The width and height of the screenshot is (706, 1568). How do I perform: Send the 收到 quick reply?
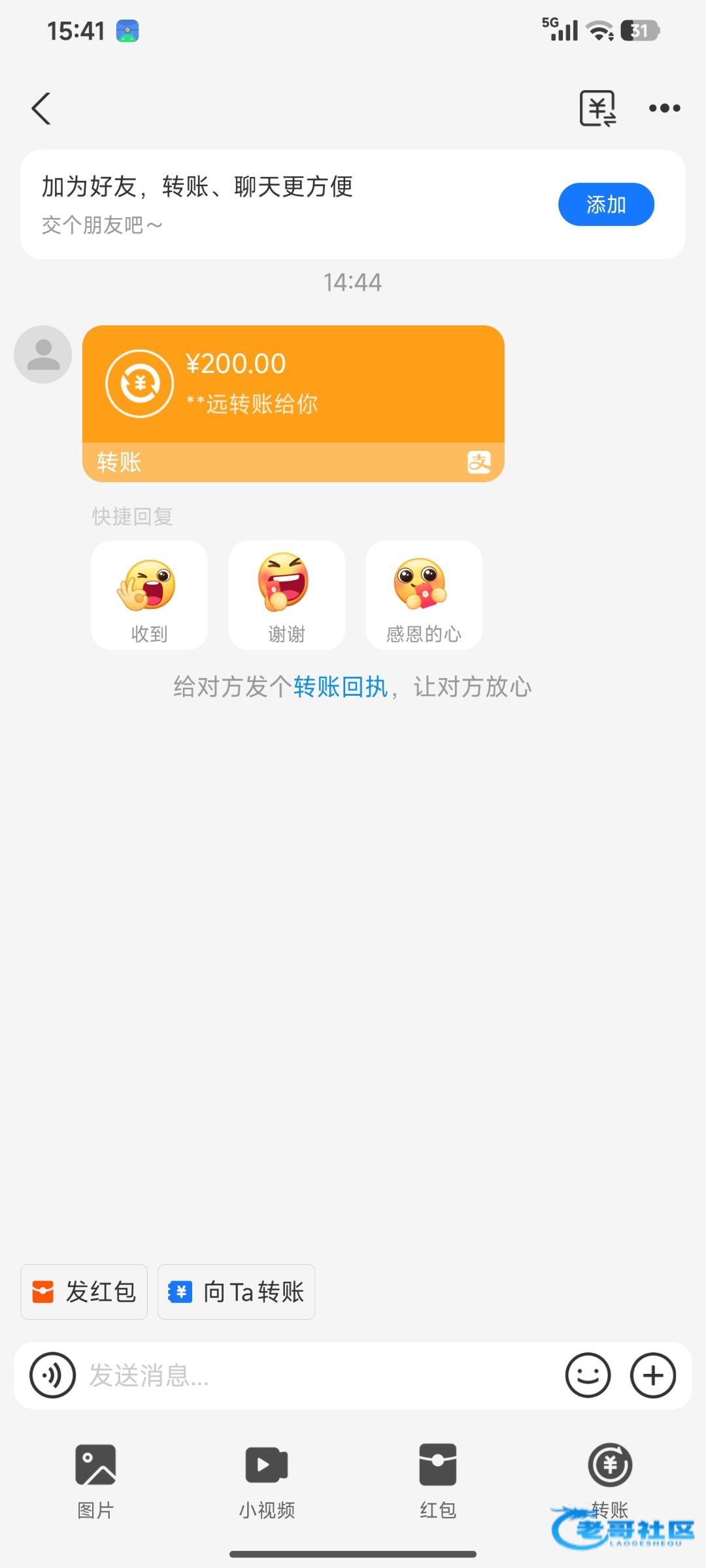pos(150,595)
